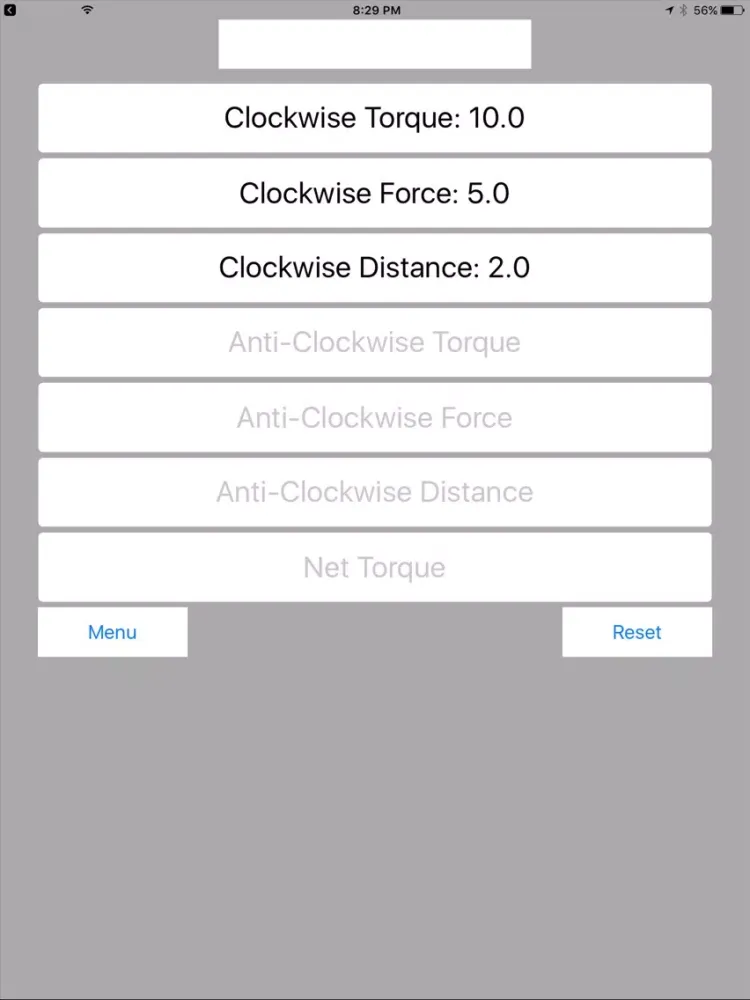Open the Menu
Viewport: 750px width, 1000px height.
(x=112, y=632)
